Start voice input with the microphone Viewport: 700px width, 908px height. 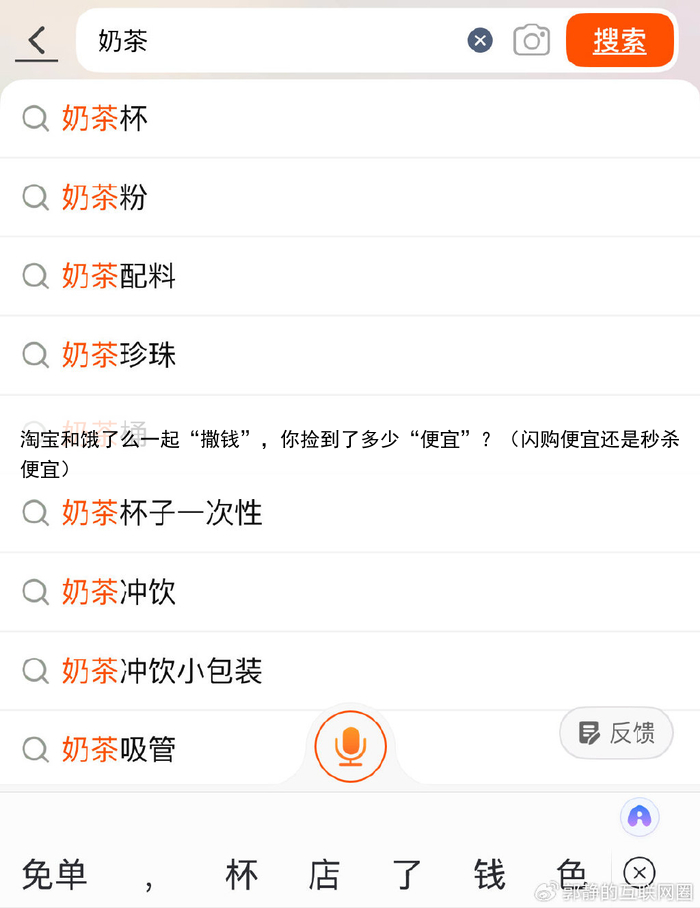[x=350, y=746]
